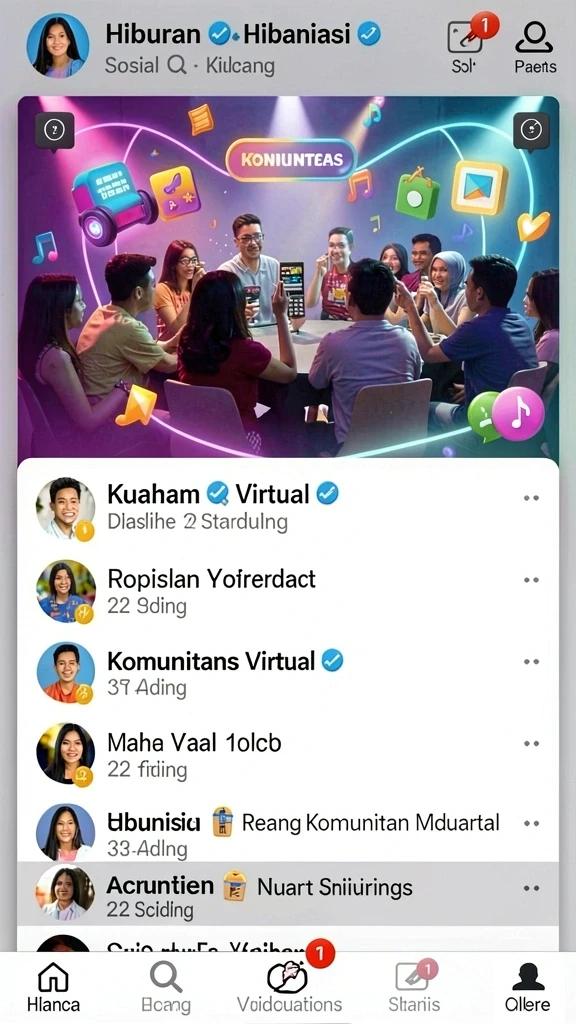Open the Reang Komunitan Mduartal row
The width and height of the screenshot is (576, 1024).
point(288,833)
